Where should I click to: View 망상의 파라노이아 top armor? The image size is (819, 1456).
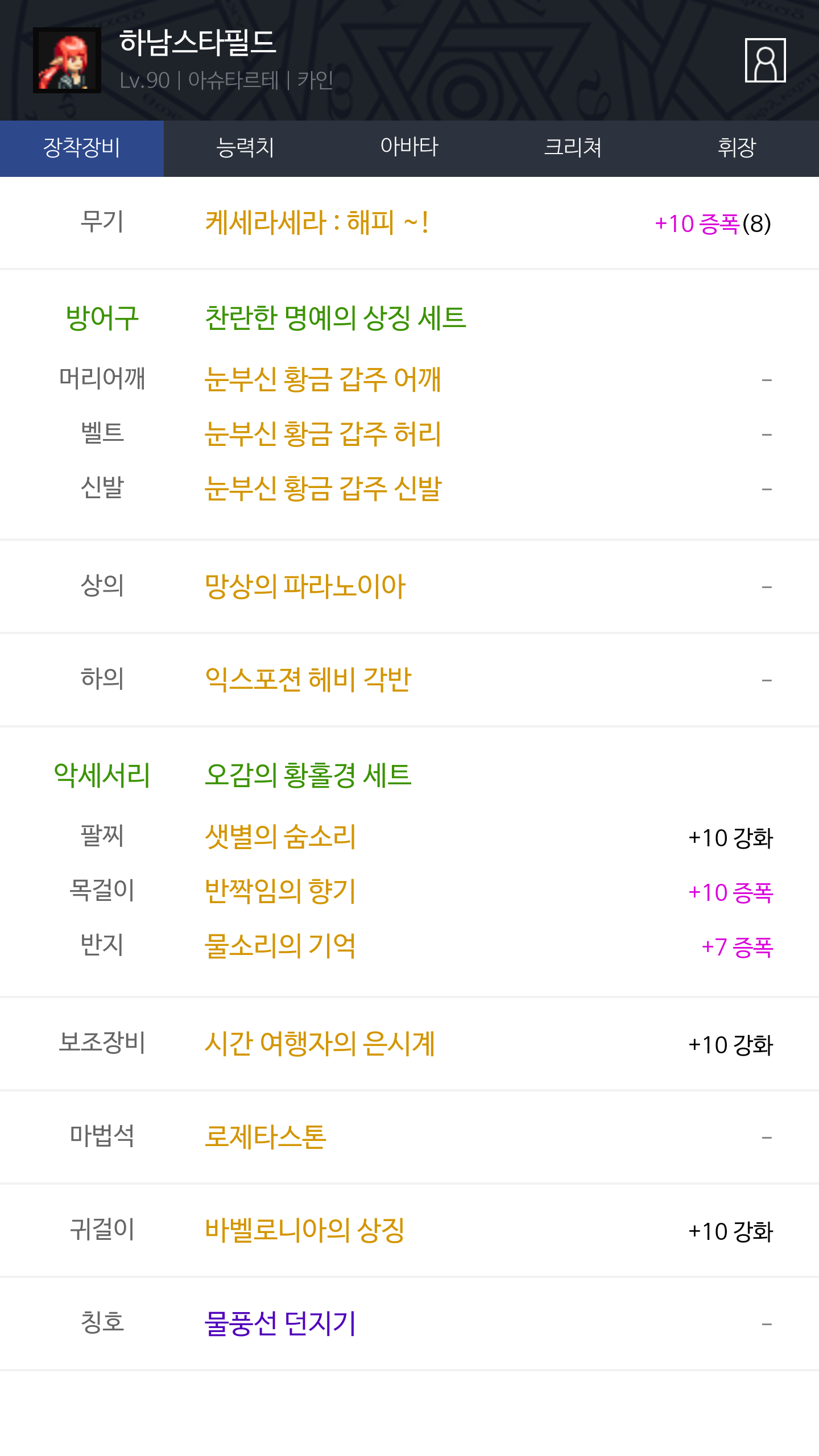click(x=305, y=586)
